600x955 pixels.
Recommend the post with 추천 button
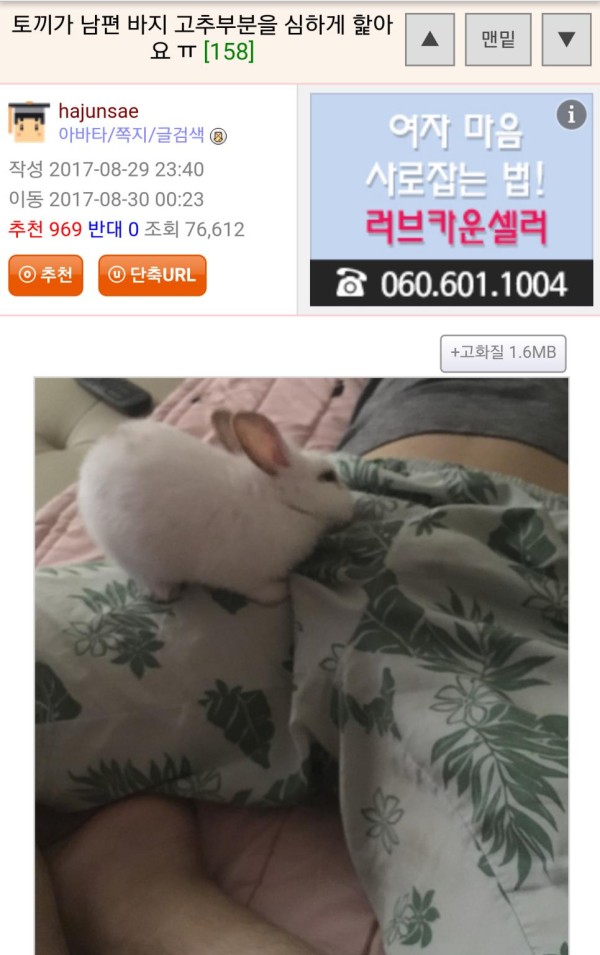[x=46, y=275]
